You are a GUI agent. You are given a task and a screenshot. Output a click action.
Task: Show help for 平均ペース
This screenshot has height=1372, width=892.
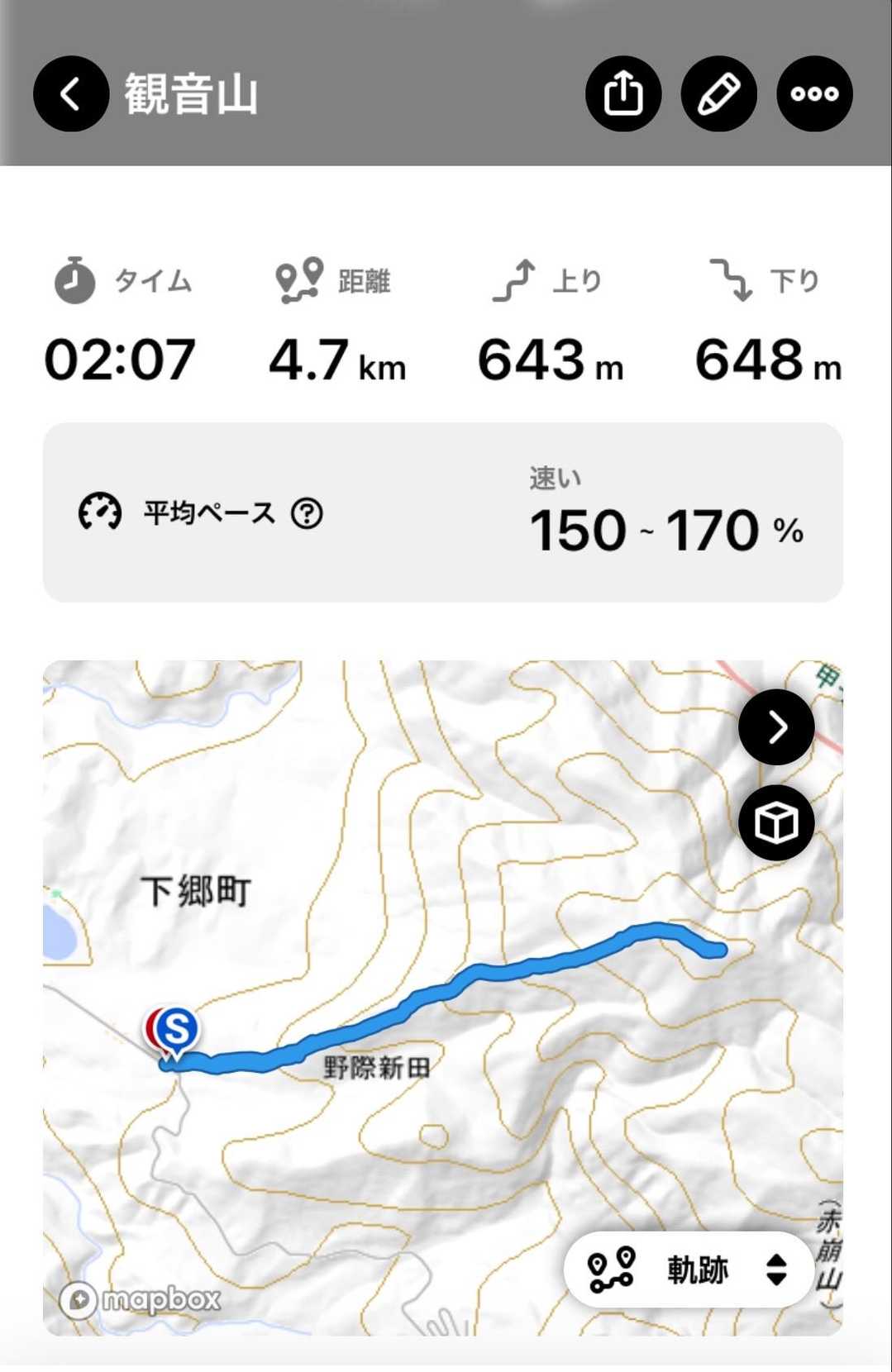click(307, 513)
